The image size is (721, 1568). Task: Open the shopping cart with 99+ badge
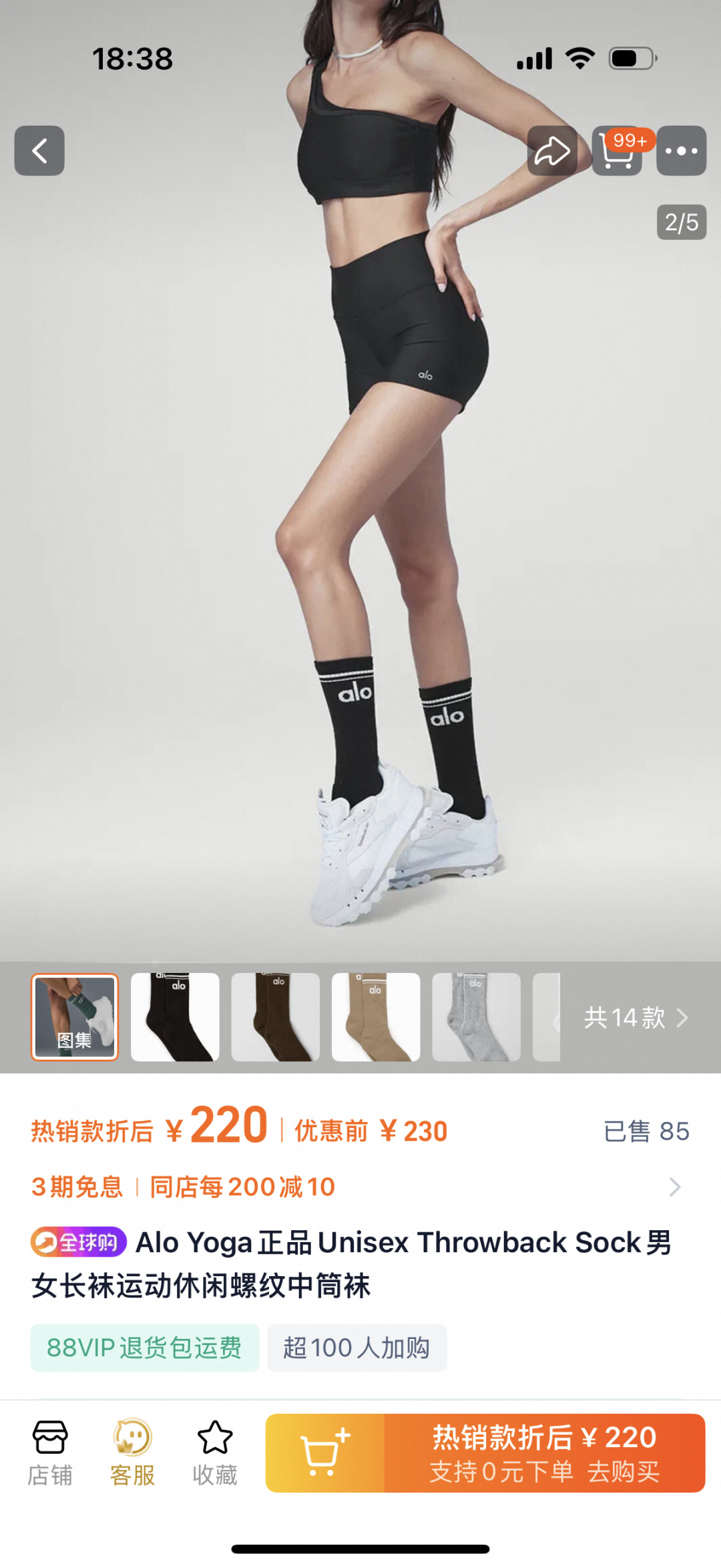click(x=618, y=151)
